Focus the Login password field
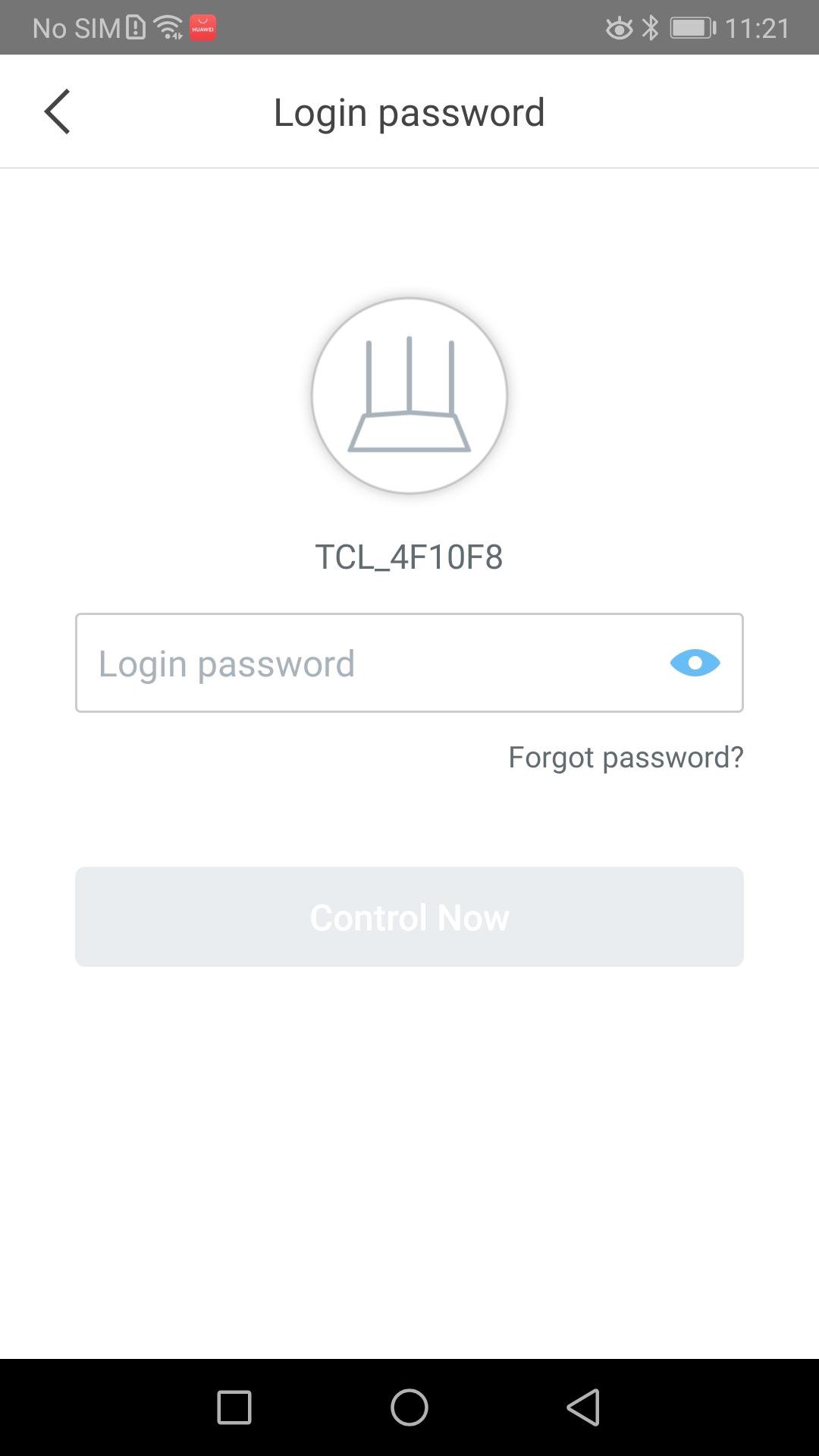Image resolution: width=819 pixels, height=1456 pixels. (x=409, y=663)
